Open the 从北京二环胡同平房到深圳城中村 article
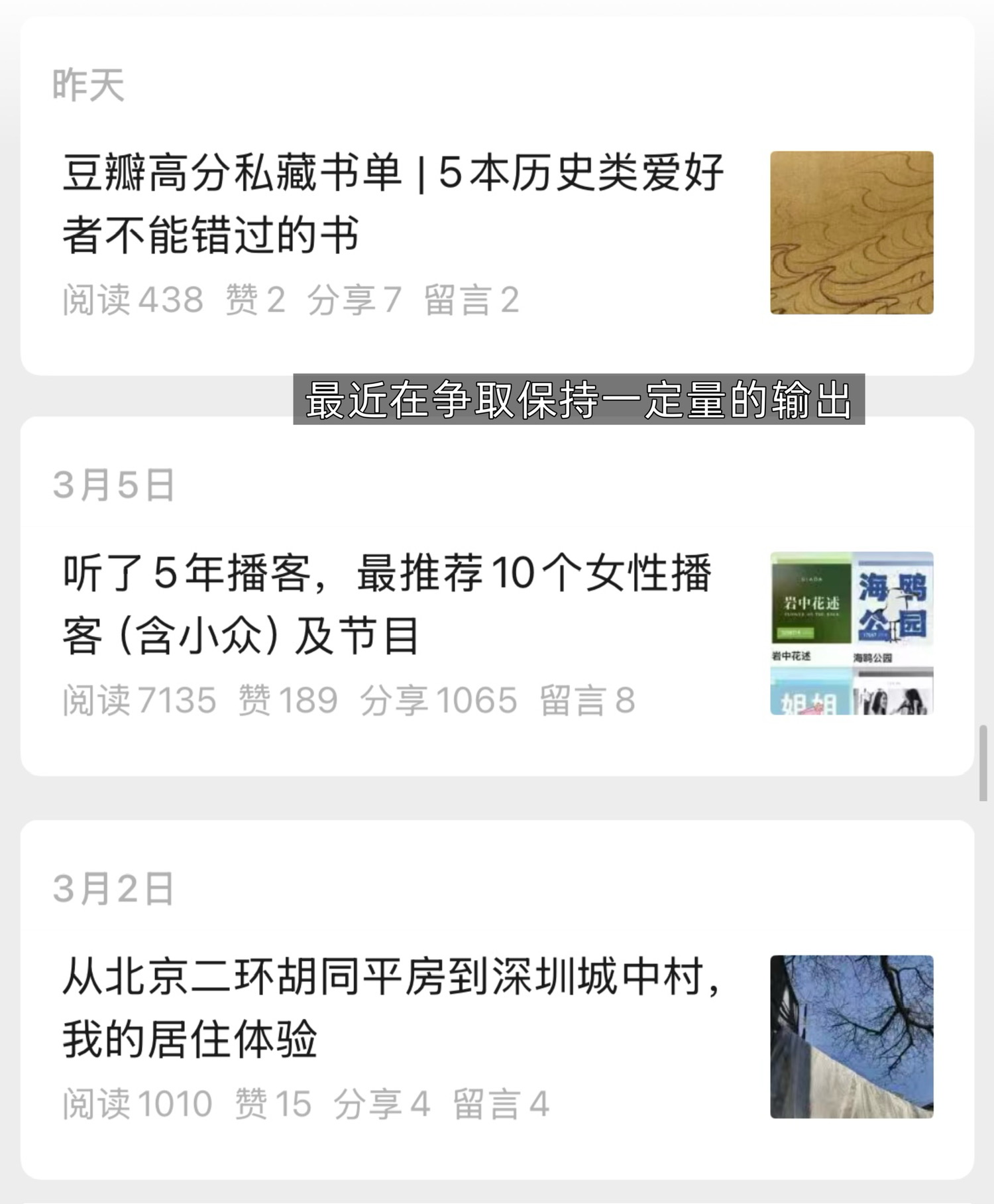Image resolution: width=994 pixels, height=1204 pixels. [391, 1008]
